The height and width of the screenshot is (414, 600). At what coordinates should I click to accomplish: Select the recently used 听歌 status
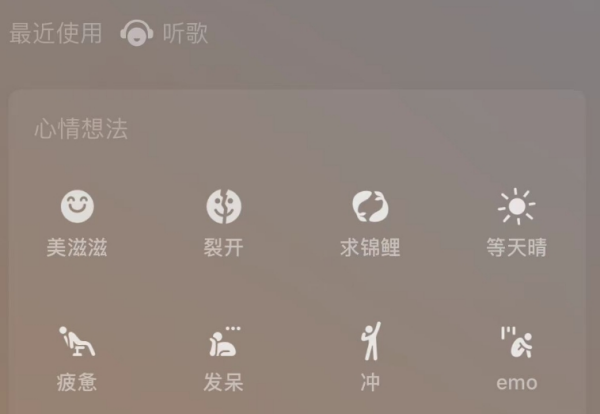[x=165, y=33]
